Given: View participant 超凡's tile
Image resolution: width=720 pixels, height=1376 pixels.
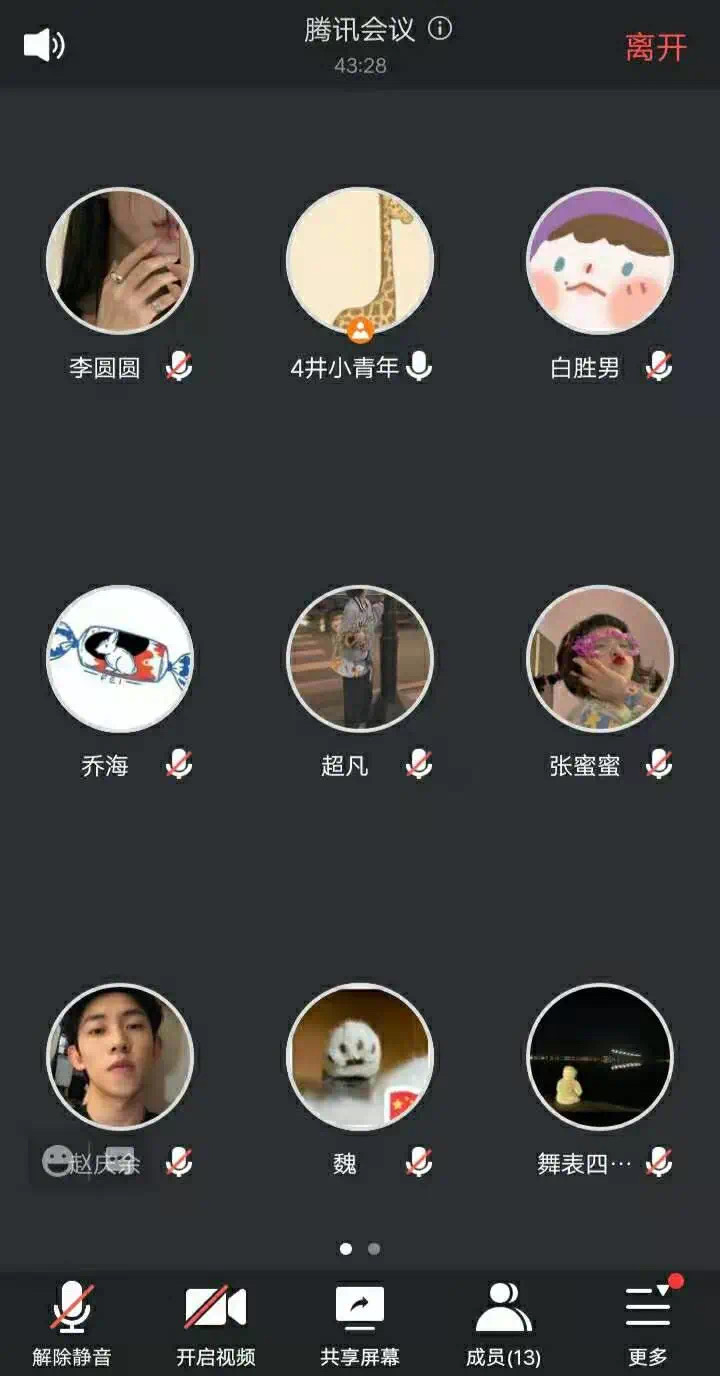Looking at the screenshot, I should (x=360, y=659).
